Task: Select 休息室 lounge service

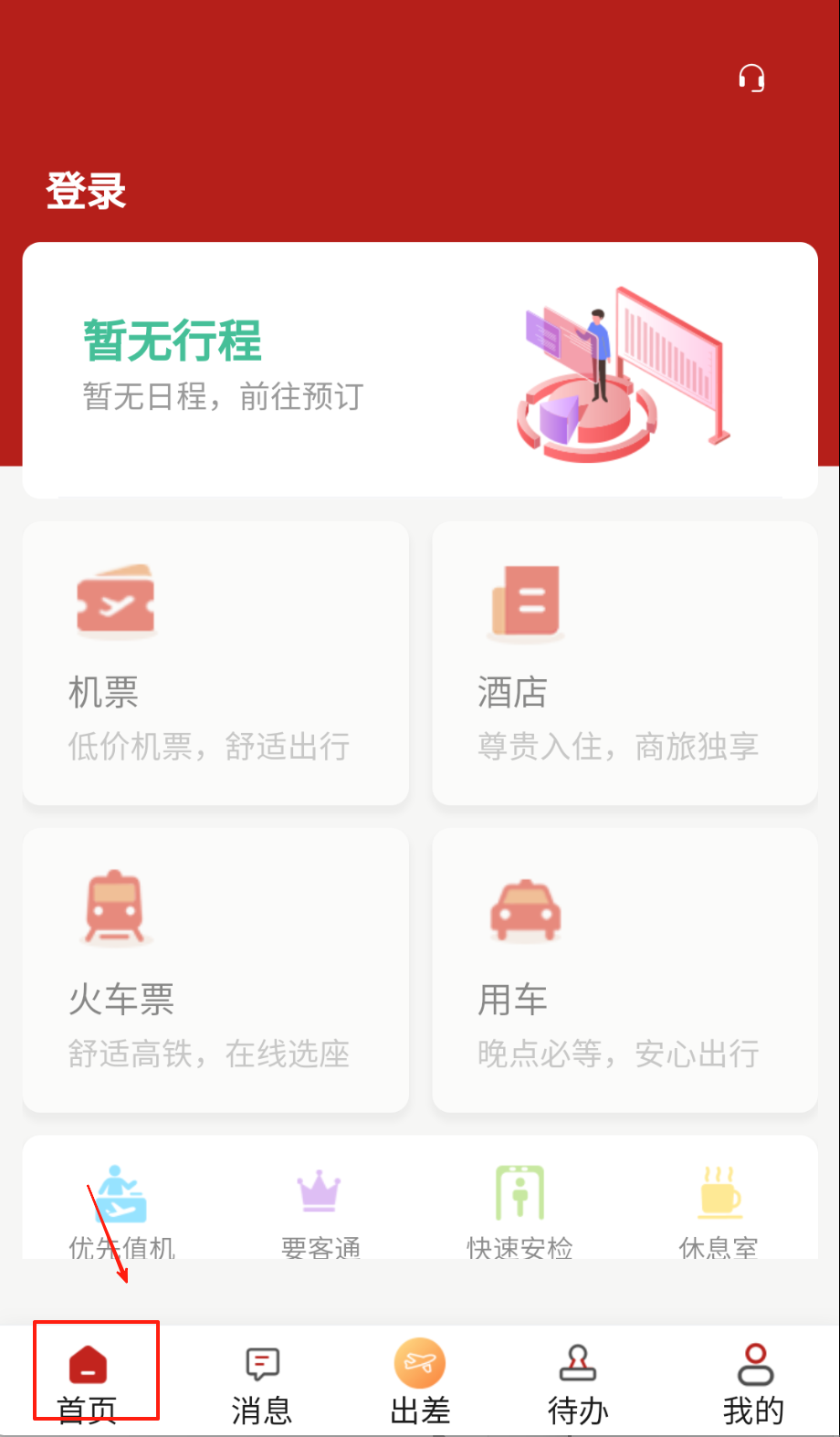Action: (x=719, y=1210)
